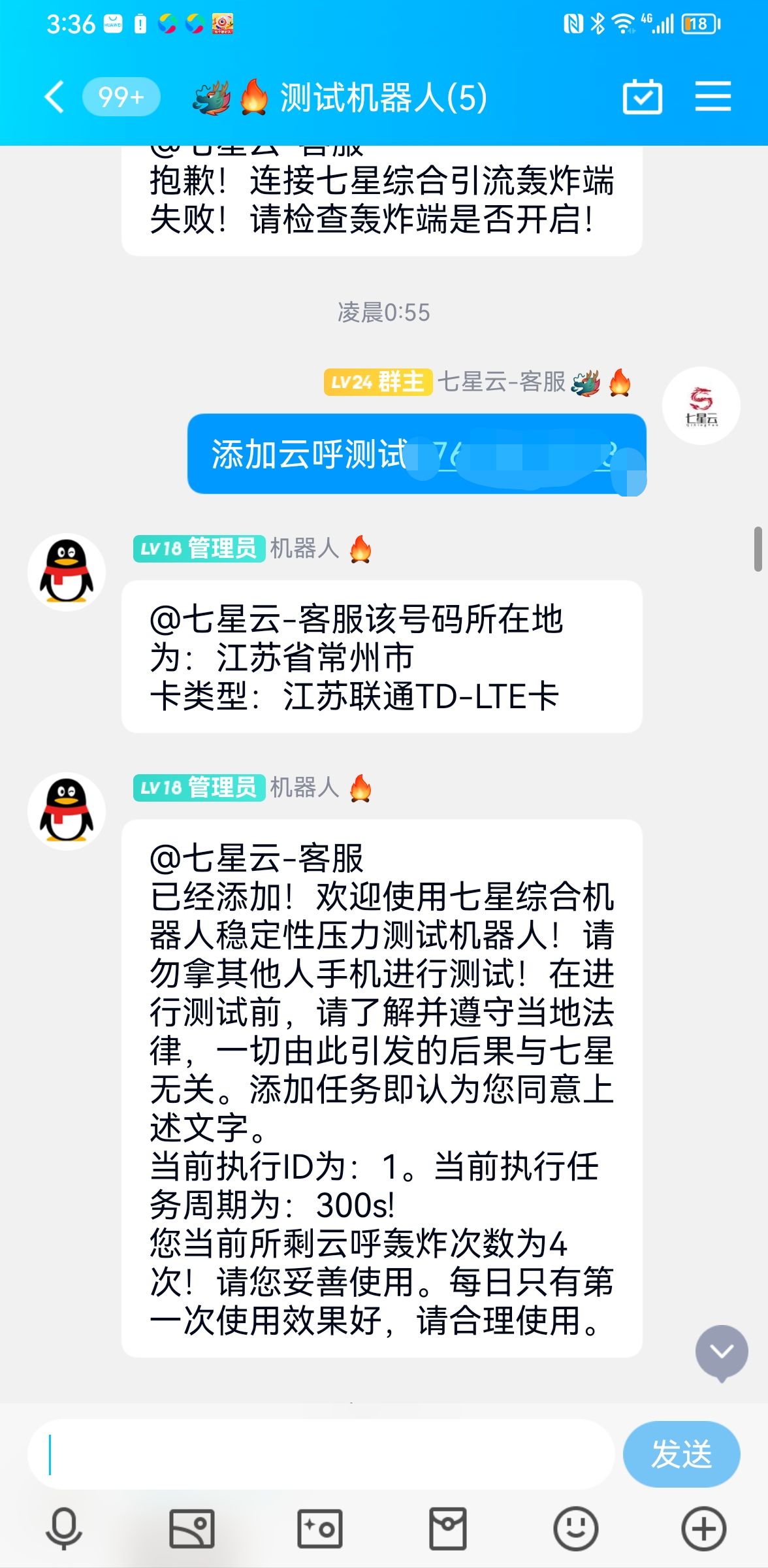Screen dimensions: 768x1568
Task: Open the red packet icon
Action: coord(447,1529)
